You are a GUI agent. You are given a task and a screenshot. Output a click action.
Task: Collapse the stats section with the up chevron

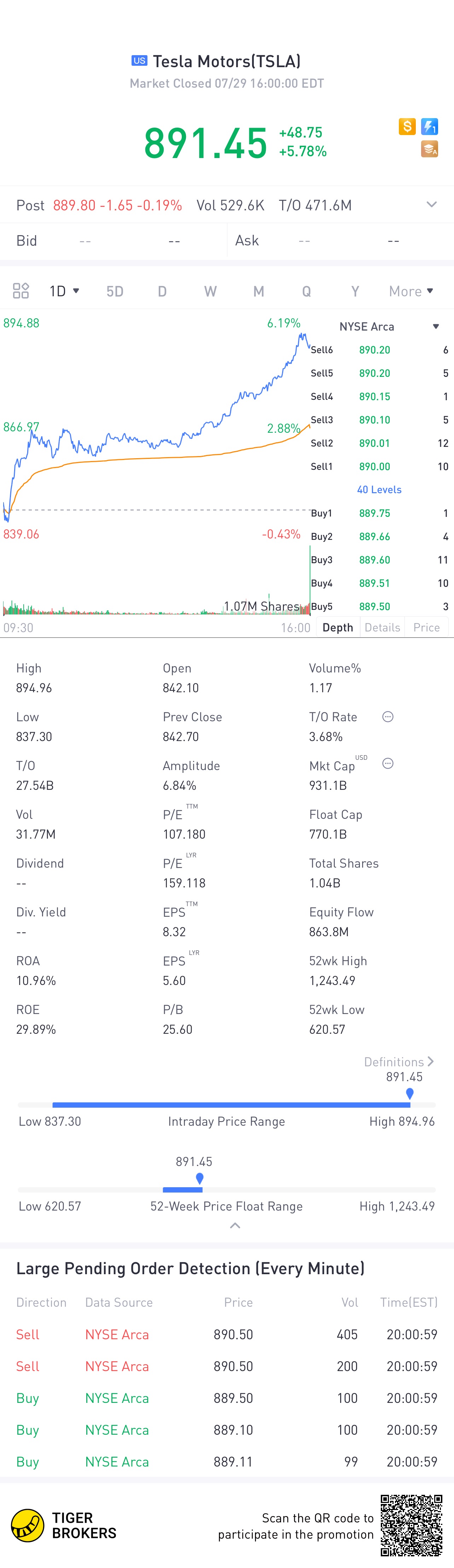[x=235, y=1225]
